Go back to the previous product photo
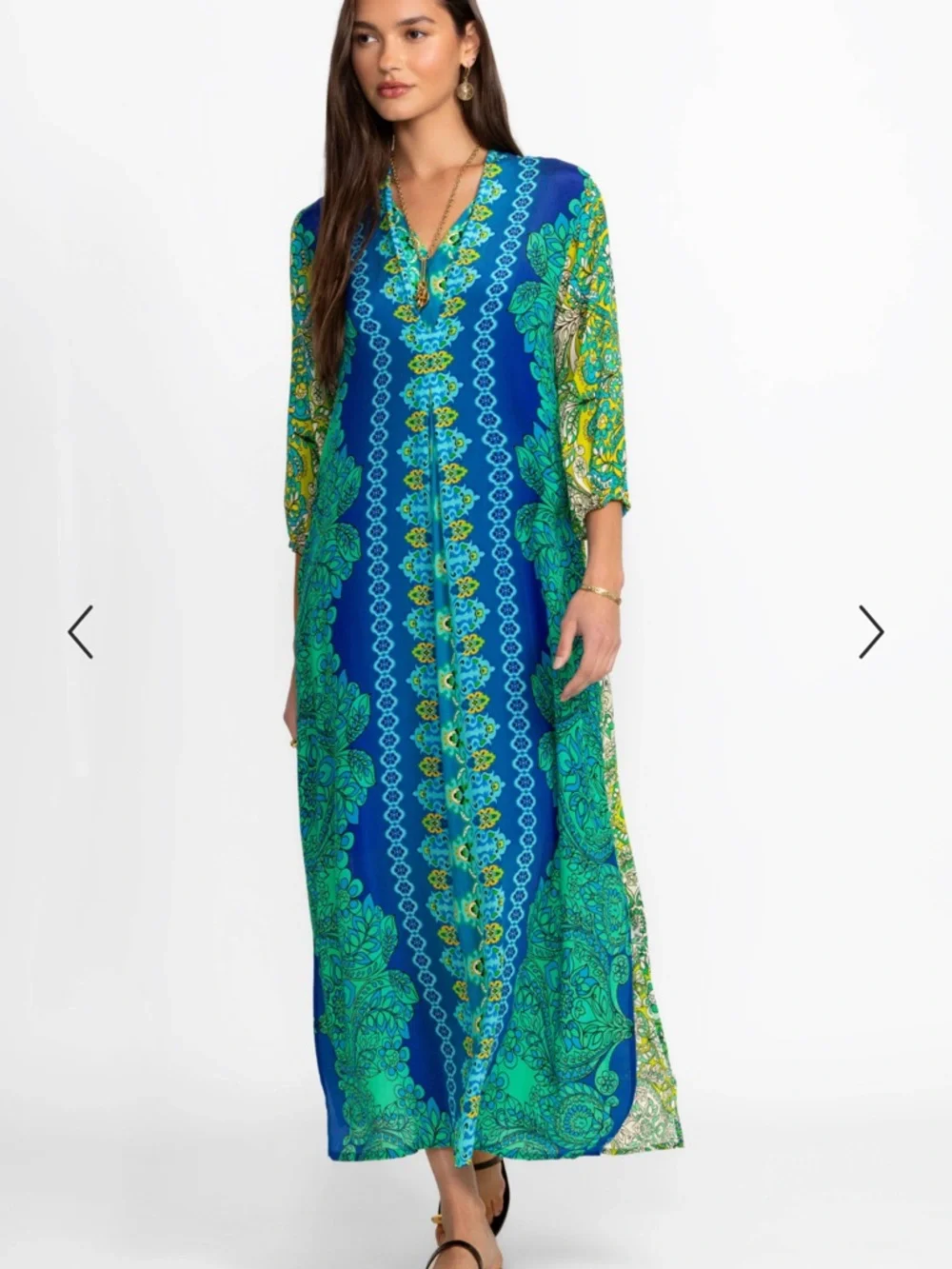This screenshot has height=1269, width=952. 80,632
